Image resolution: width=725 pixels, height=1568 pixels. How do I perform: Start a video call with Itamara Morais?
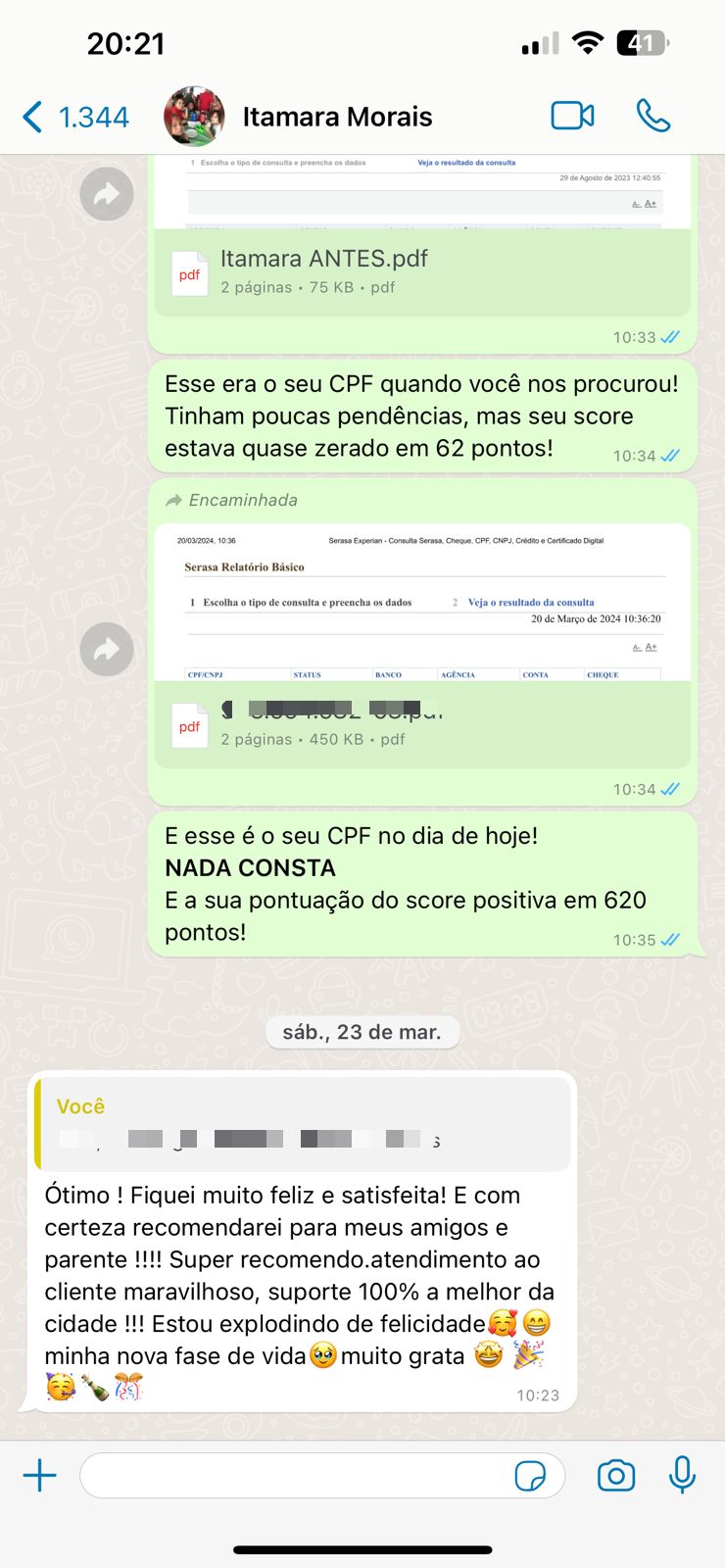coord(572,116)
